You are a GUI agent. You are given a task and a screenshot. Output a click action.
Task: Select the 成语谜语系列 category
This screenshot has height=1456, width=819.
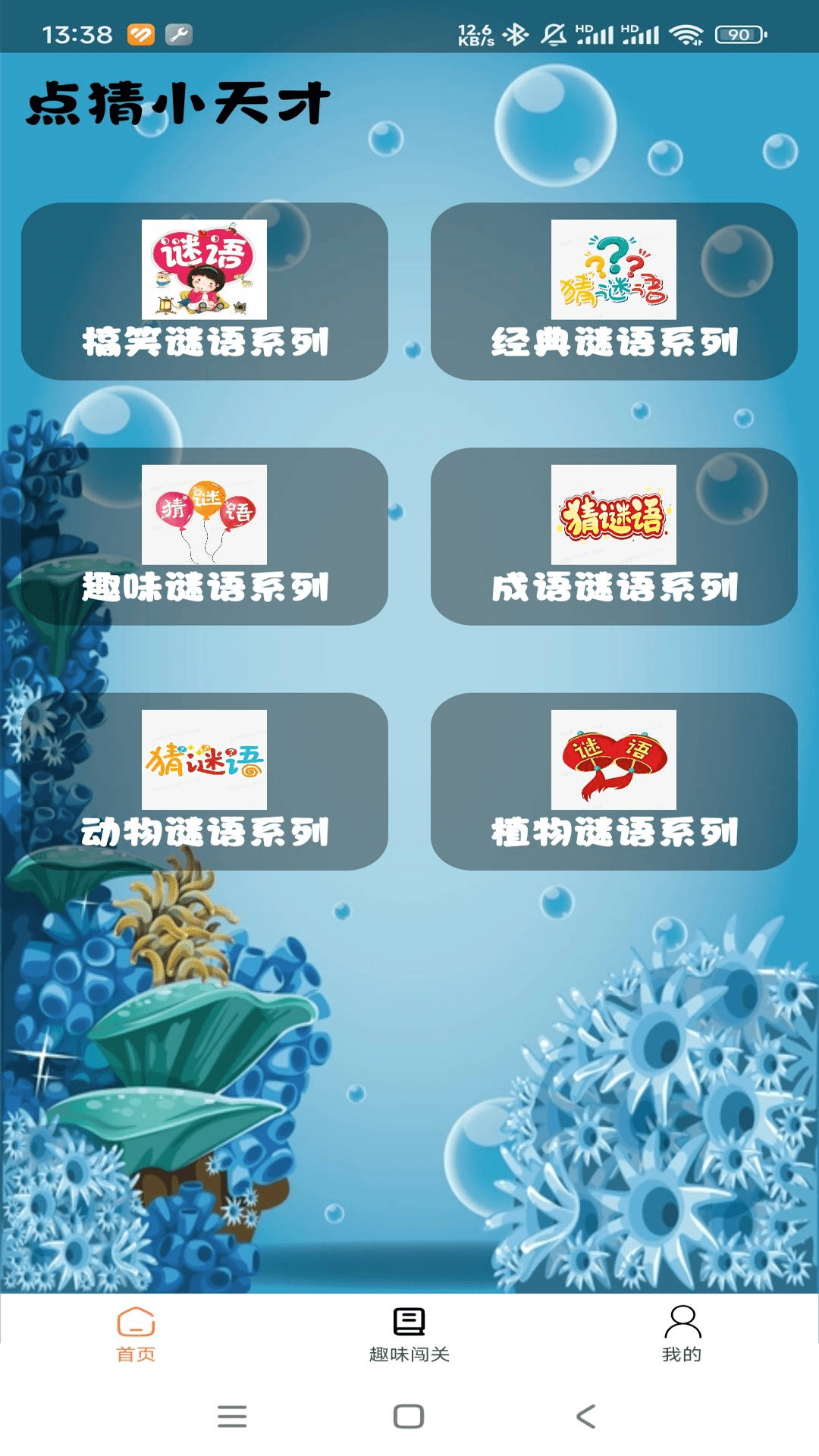[x=613, y=536]
